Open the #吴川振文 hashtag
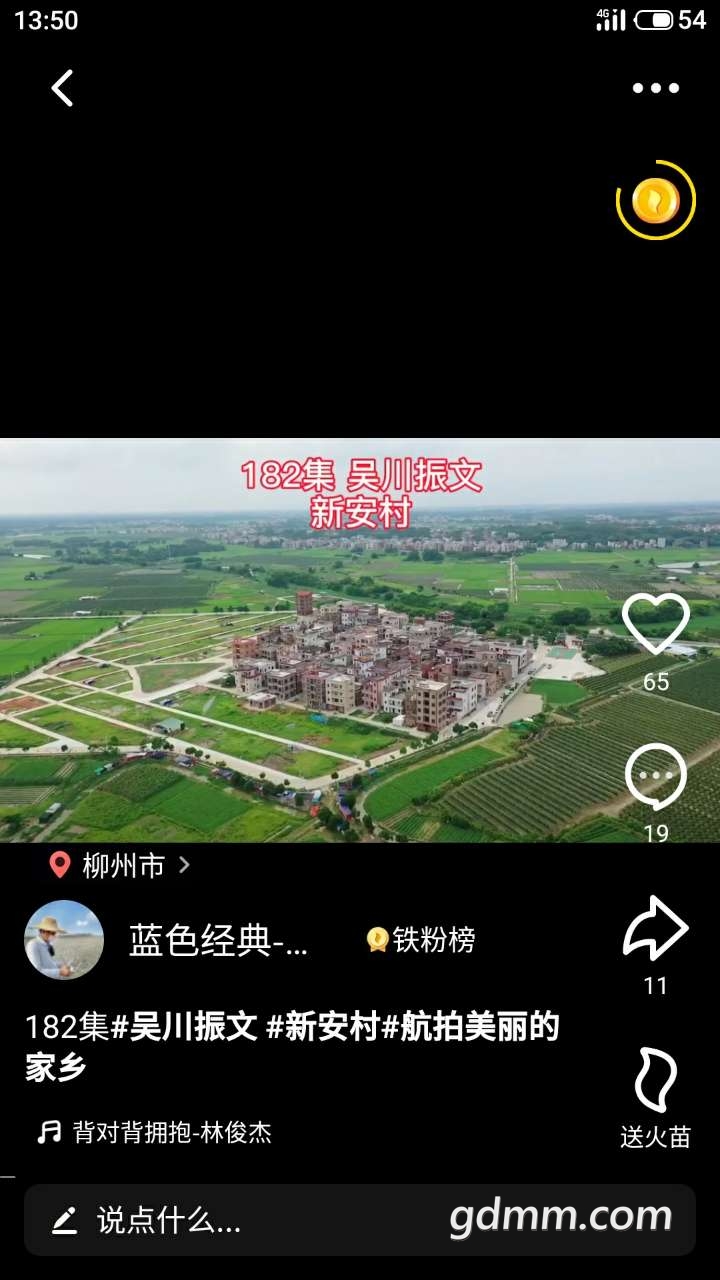720x1280 pixels. (185, 1027)
